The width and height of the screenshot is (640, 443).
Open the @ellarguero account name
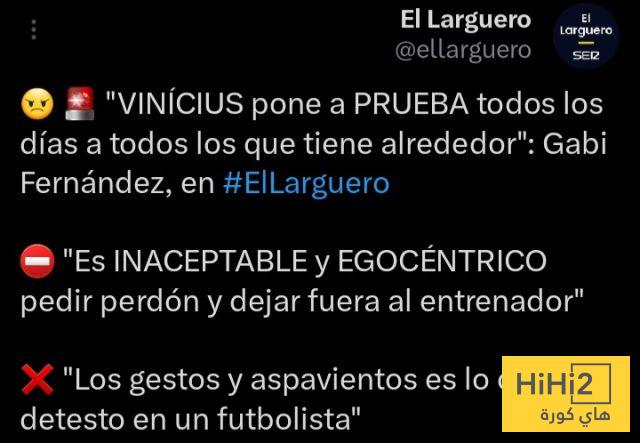pos(465,50)
